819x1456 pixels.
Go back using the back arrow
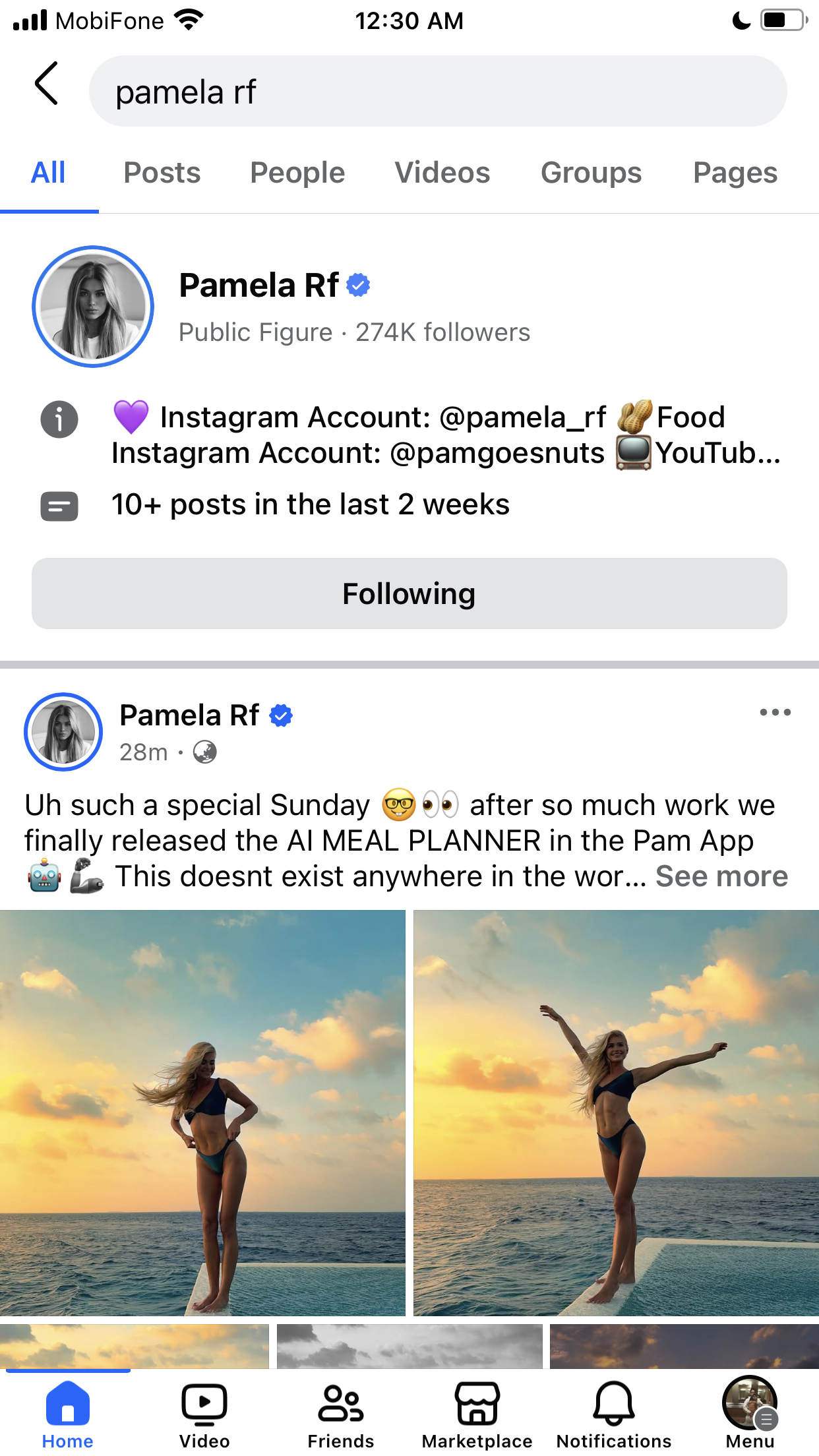pyautogui.click(x=46, y=84)
